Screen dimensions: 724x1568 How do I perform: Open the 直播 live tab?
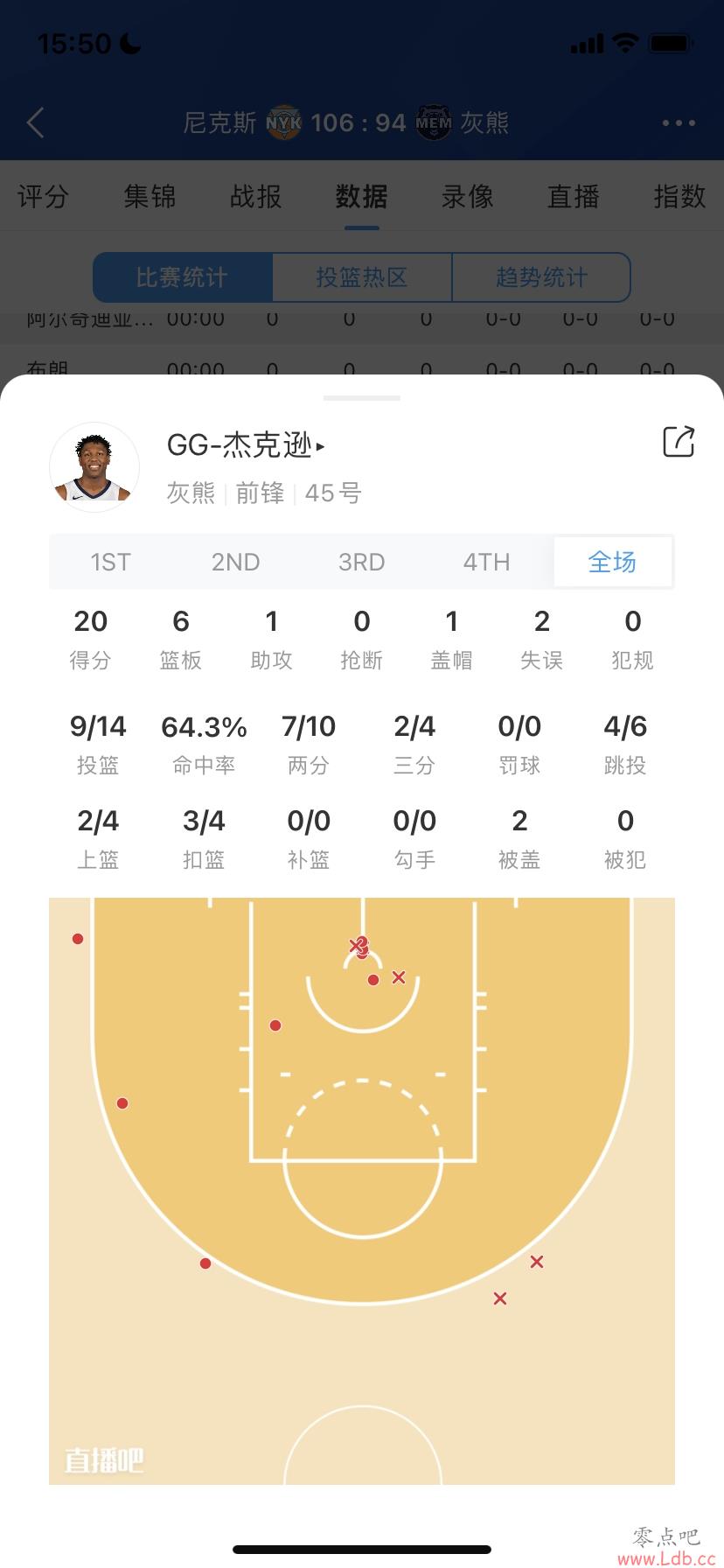tap(573, 197)
